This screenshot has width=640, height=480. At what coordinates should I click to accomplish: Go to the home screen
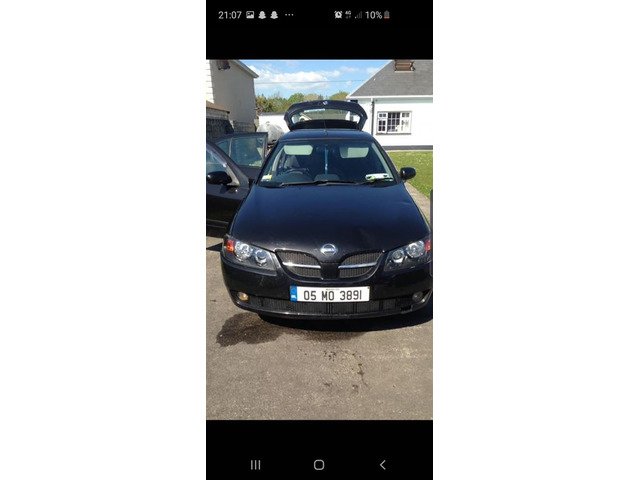pyautogui.click(x=319, y=465)
